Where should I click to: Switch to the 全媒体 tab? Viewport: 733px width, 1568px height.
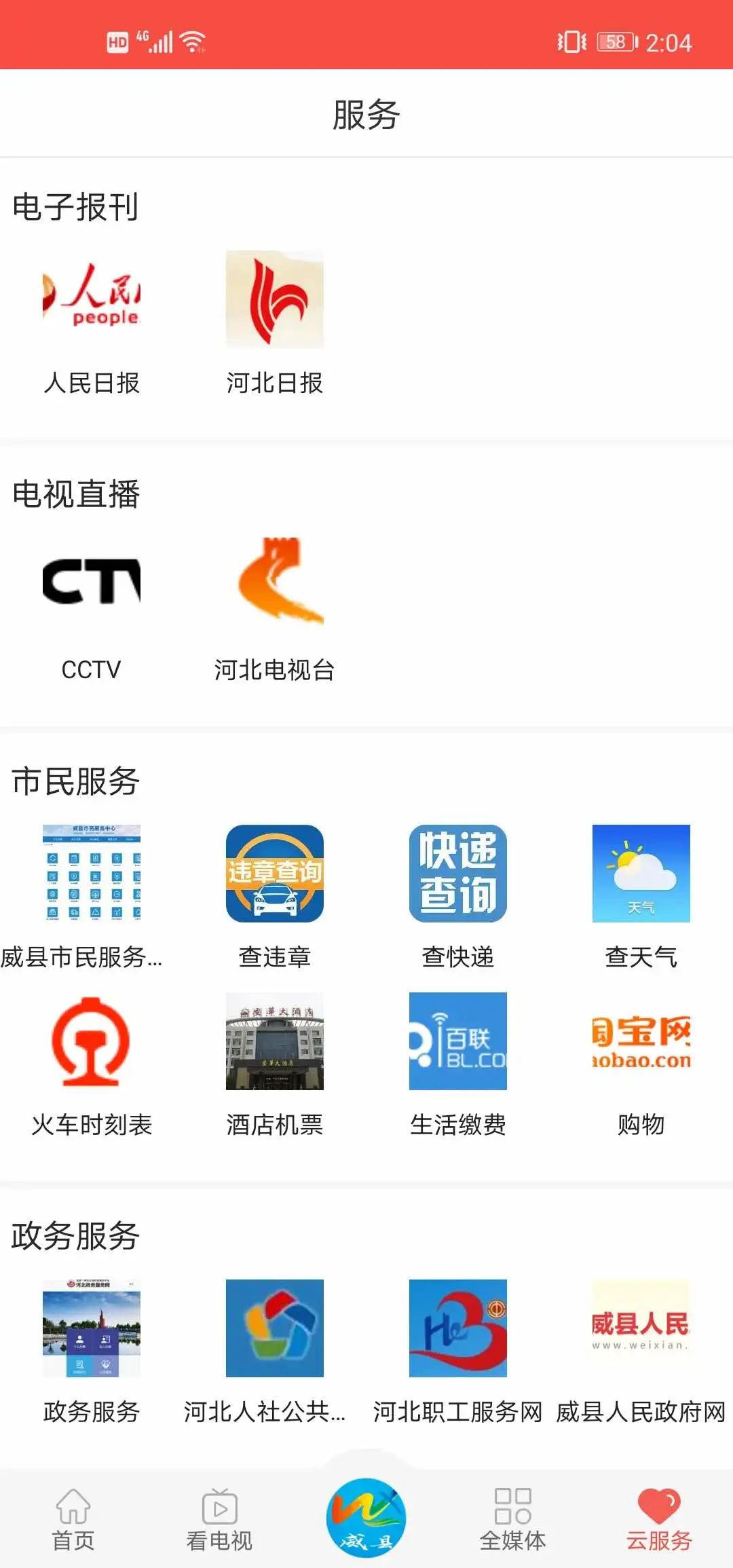pos(513,1520)
